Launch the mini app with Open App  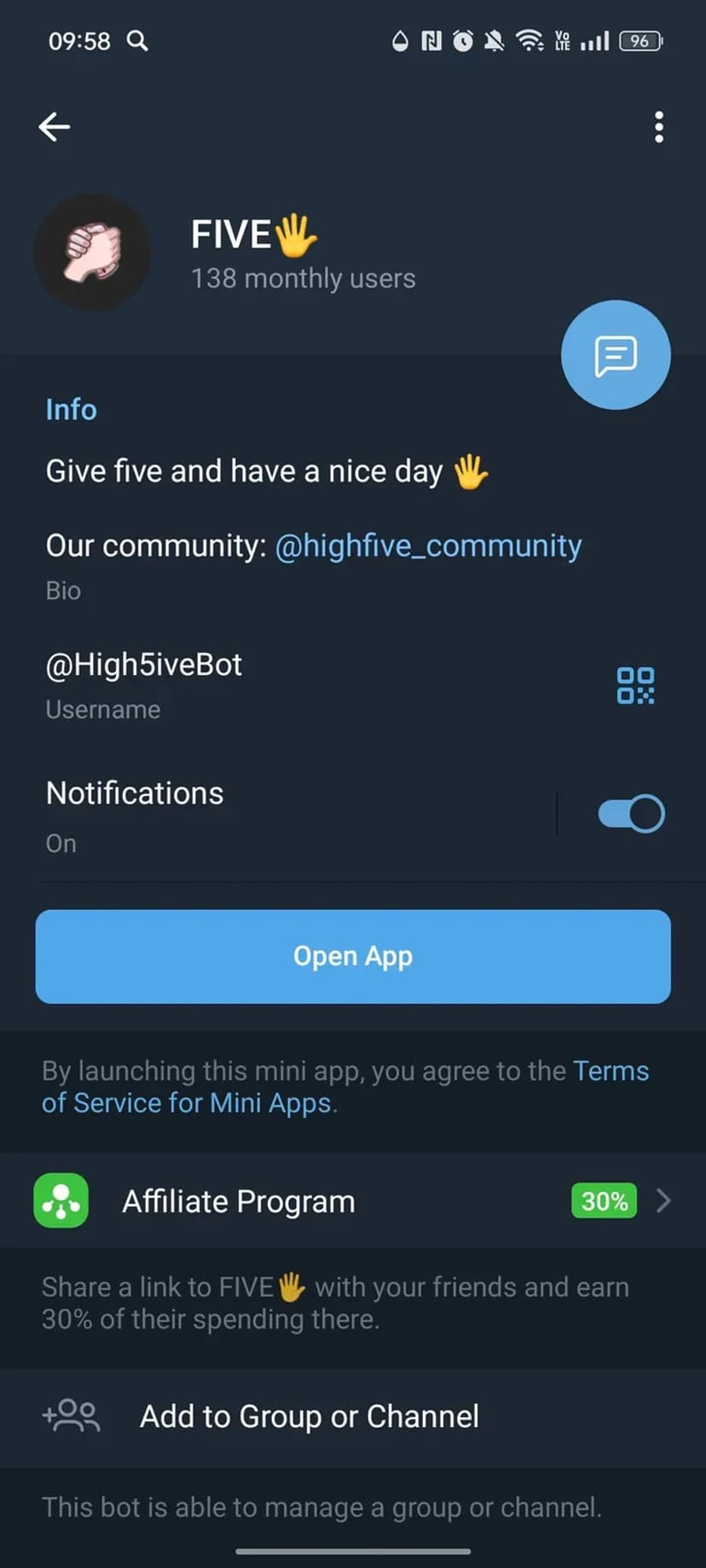pyautogui.click(x=353, y=956)
